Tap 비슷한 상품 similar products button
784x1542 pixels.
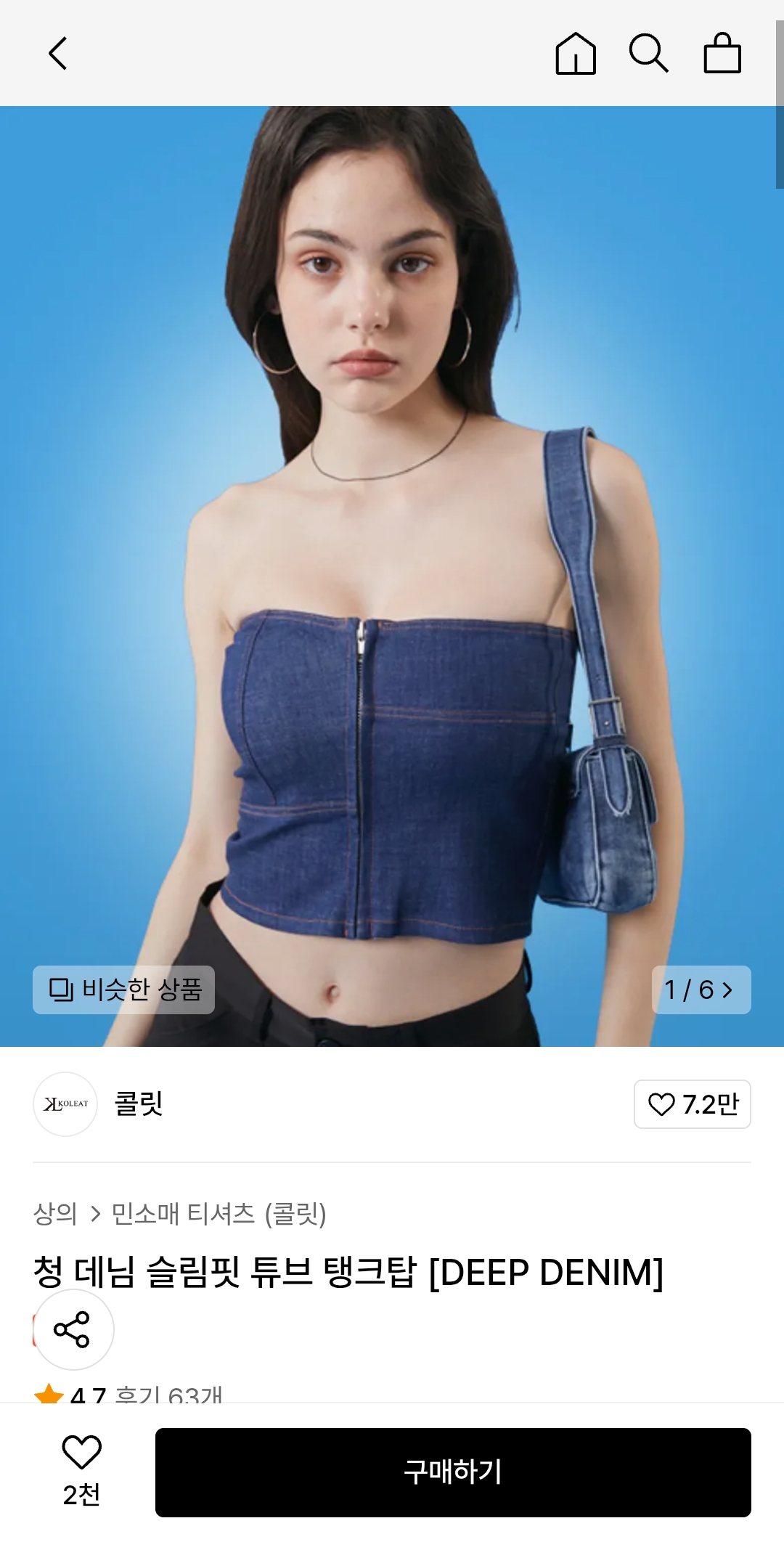[124, 990]
